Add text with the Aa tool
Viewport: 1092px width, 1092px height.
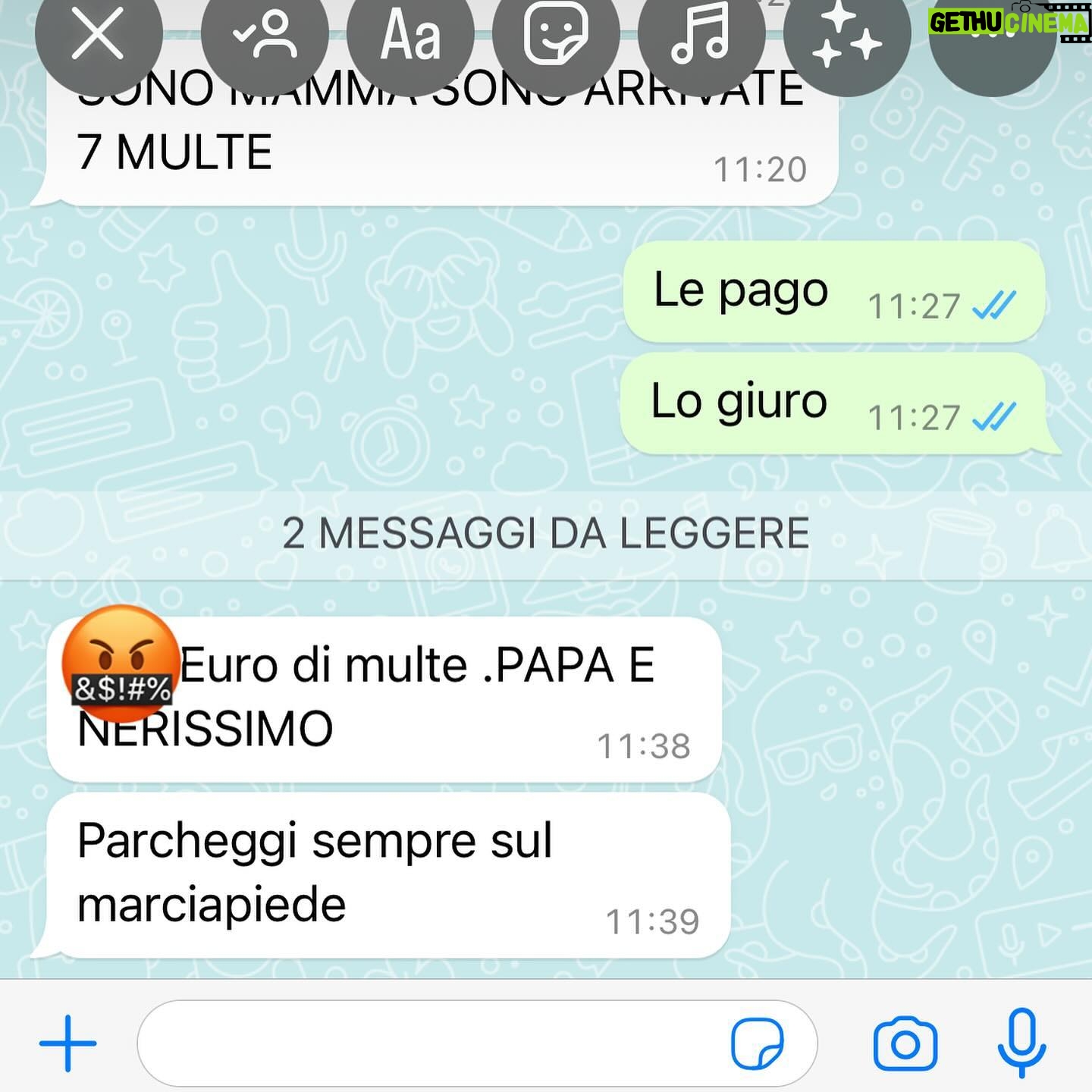pyautogui.click(x=410, y=34)
